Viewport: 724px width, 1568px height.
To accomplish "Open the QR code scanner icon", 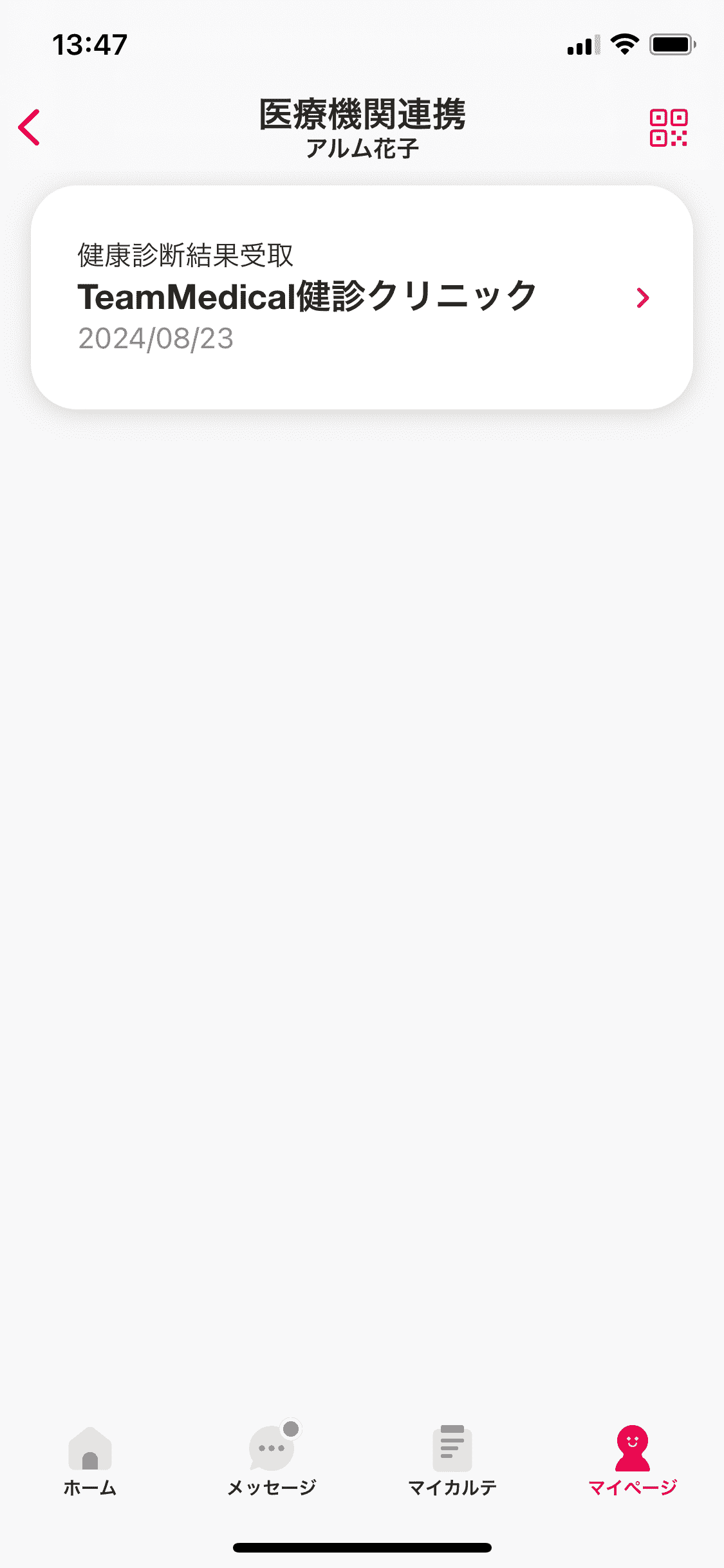I will click(668, 127).
